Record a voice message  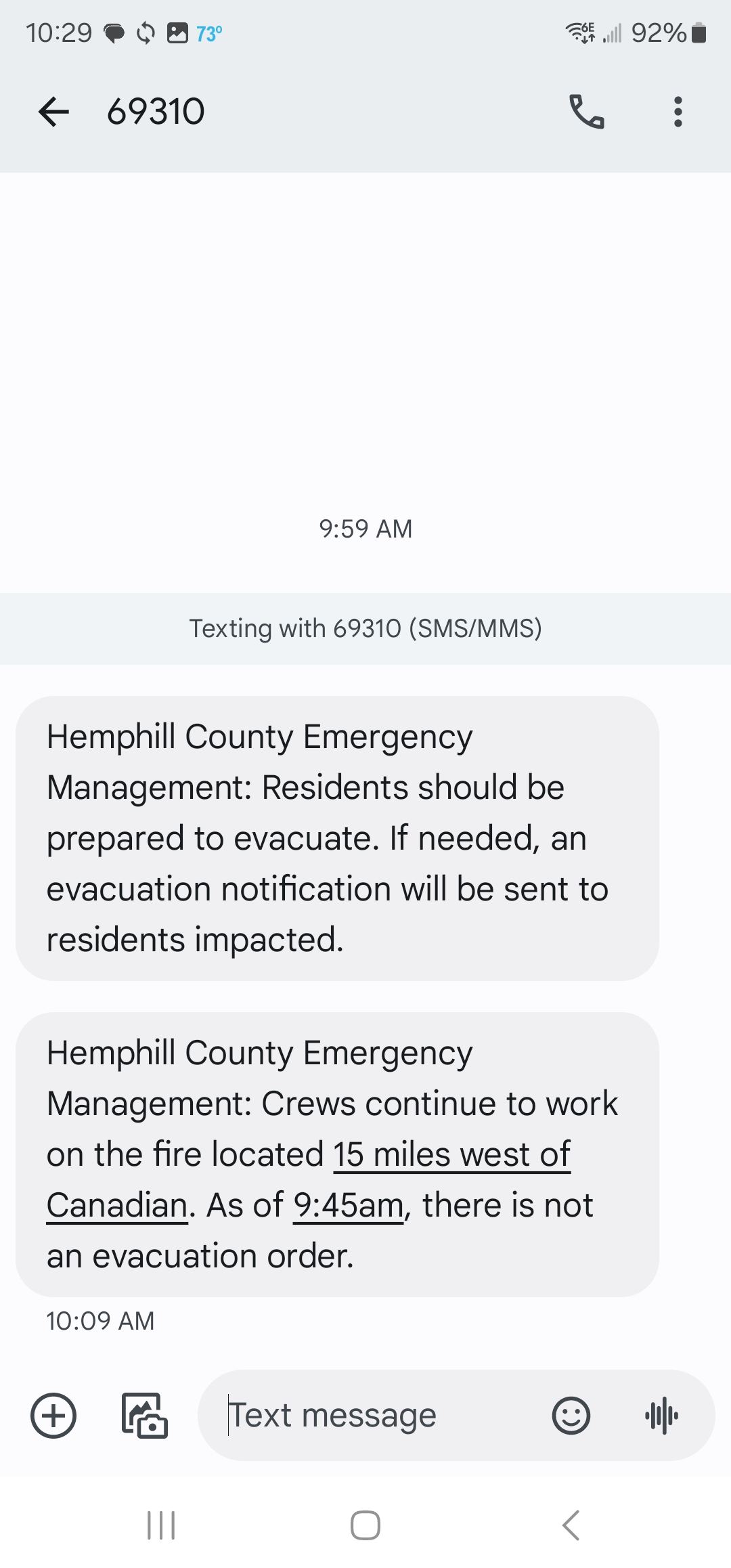coord(661,1416)
